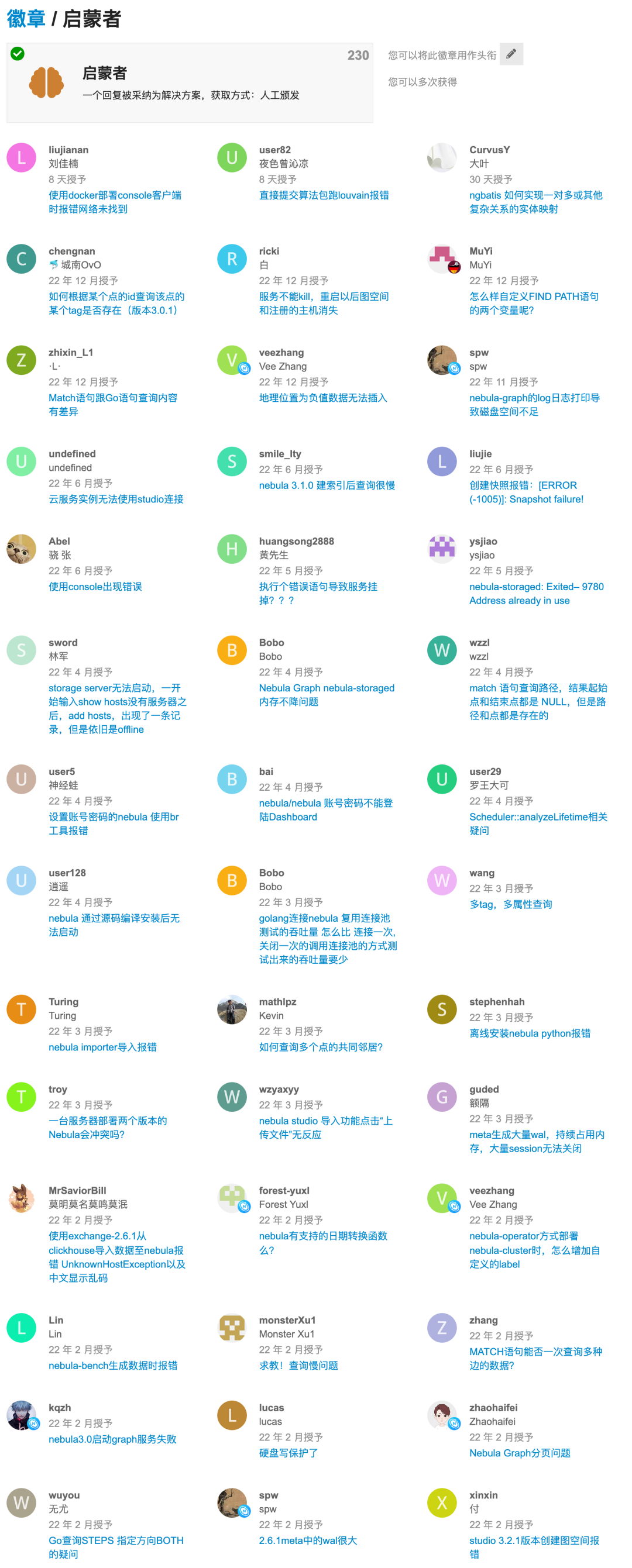Open topic nebula 3.1.0 建索引后查询很慢

coord(327,485)
